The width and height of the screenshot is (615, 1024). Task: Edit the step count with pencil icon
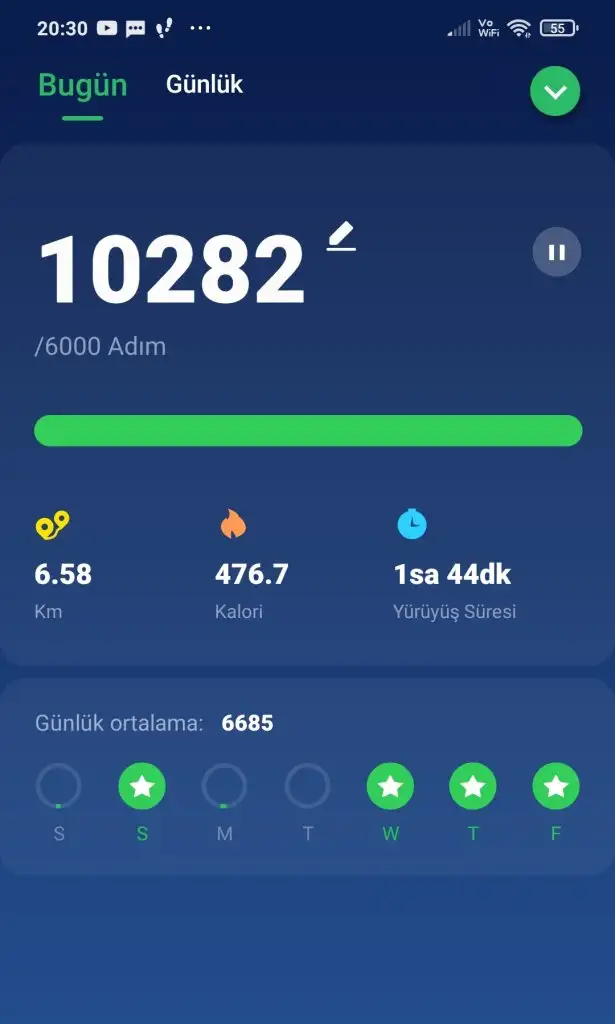click(341, 238)
